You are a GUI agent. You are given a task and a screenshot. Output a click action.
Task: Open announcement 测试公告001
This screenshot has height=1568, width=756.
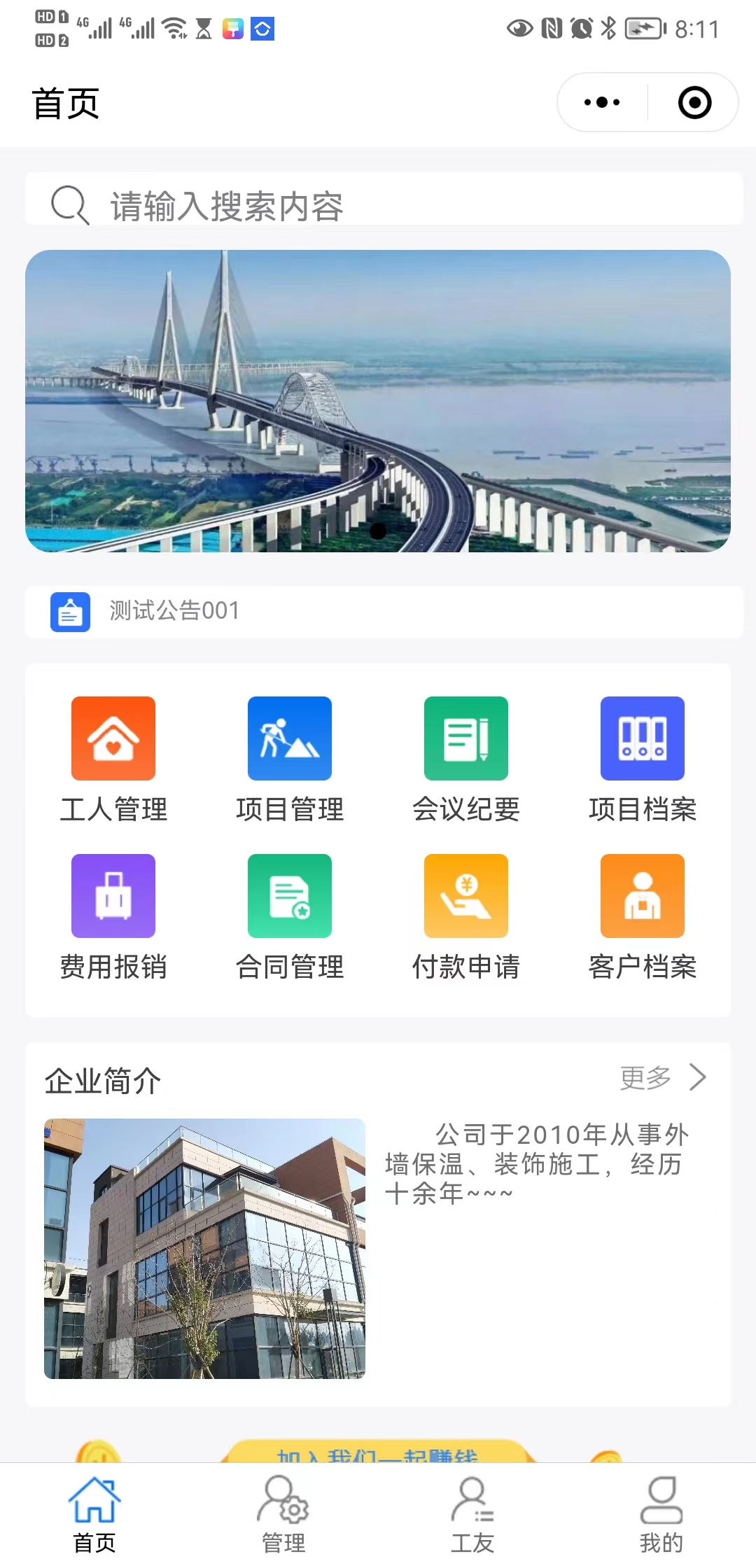click(173, 612)
